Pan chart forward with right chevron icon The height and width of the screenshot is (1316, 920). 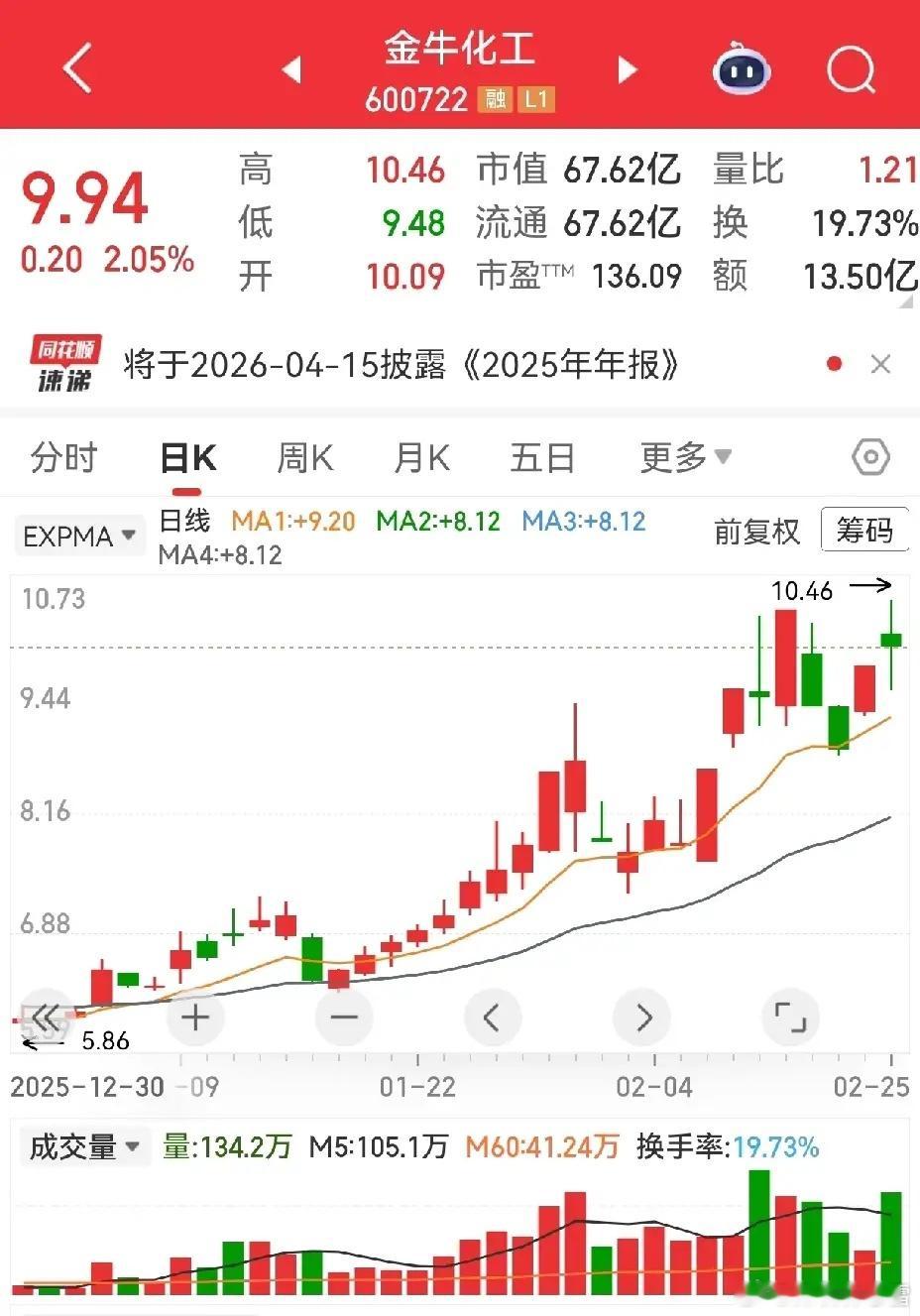coord(641,1017)
